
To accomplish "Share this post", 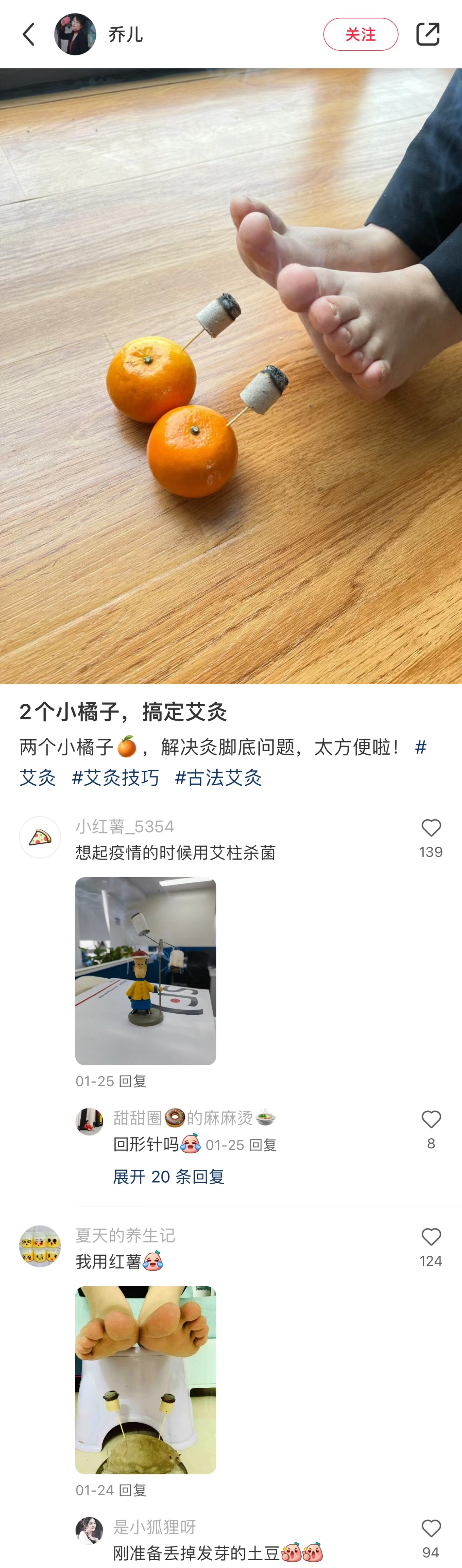I will coord(427,35).
